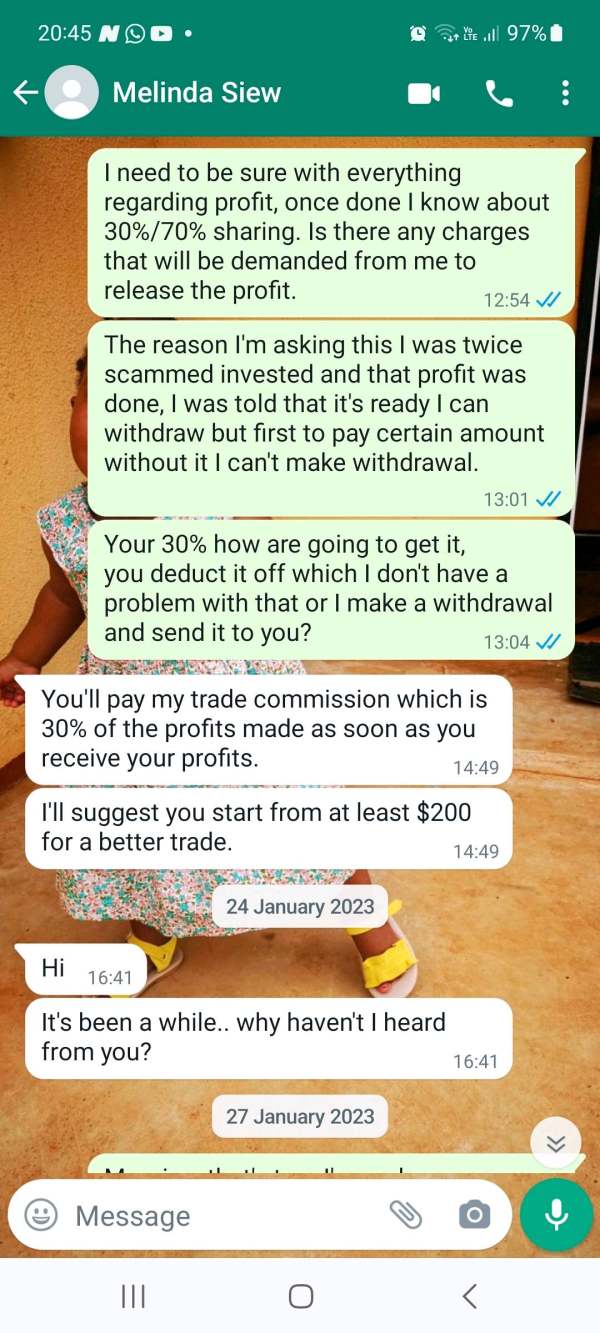600x1333 pixels.
Task: Attach a file with the paperclip
Action: point(406,1215)
